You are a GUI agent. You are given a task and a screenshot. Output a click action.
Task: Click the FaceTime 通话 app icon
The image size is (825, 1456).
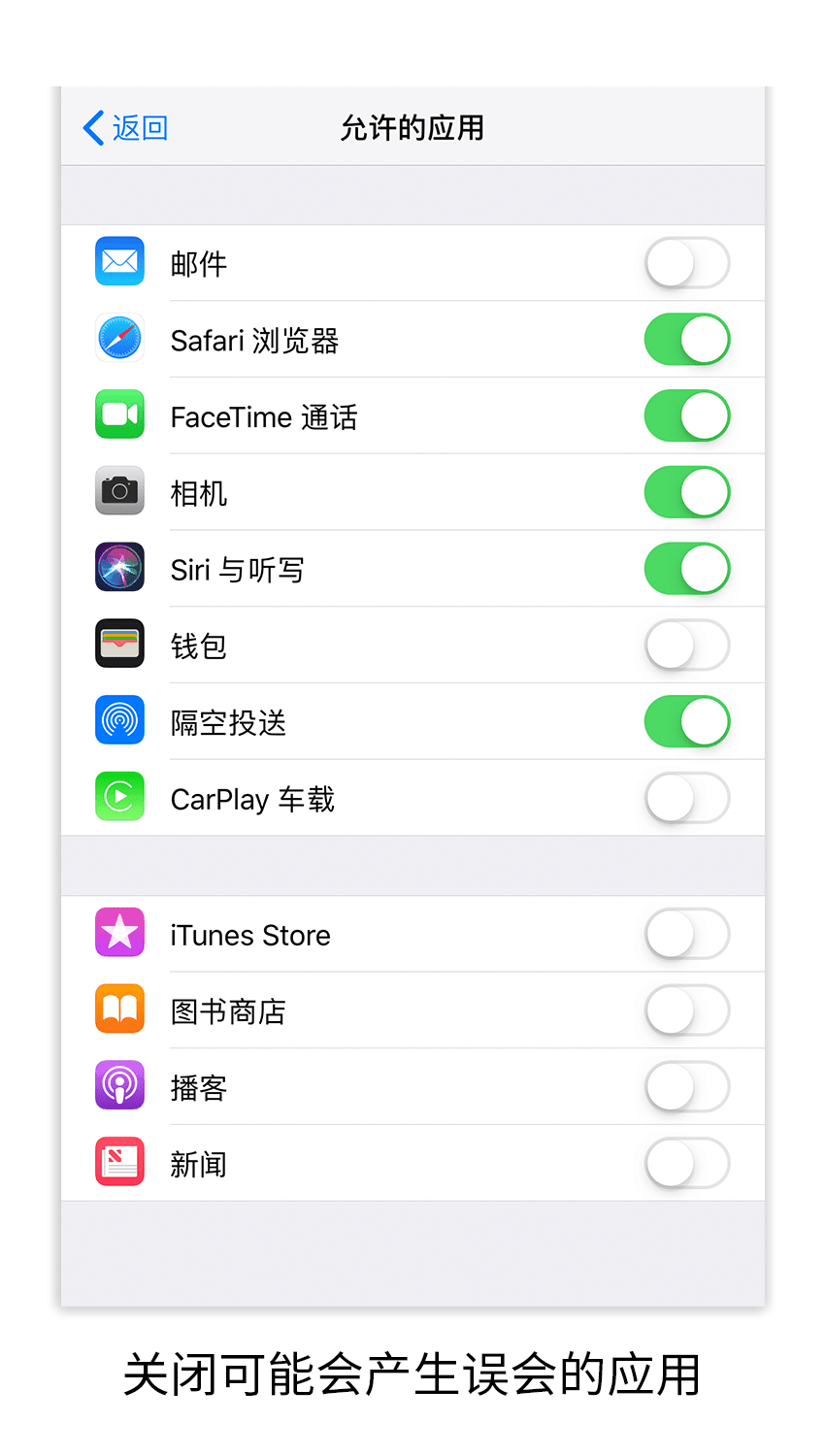[x=118, y=415]
